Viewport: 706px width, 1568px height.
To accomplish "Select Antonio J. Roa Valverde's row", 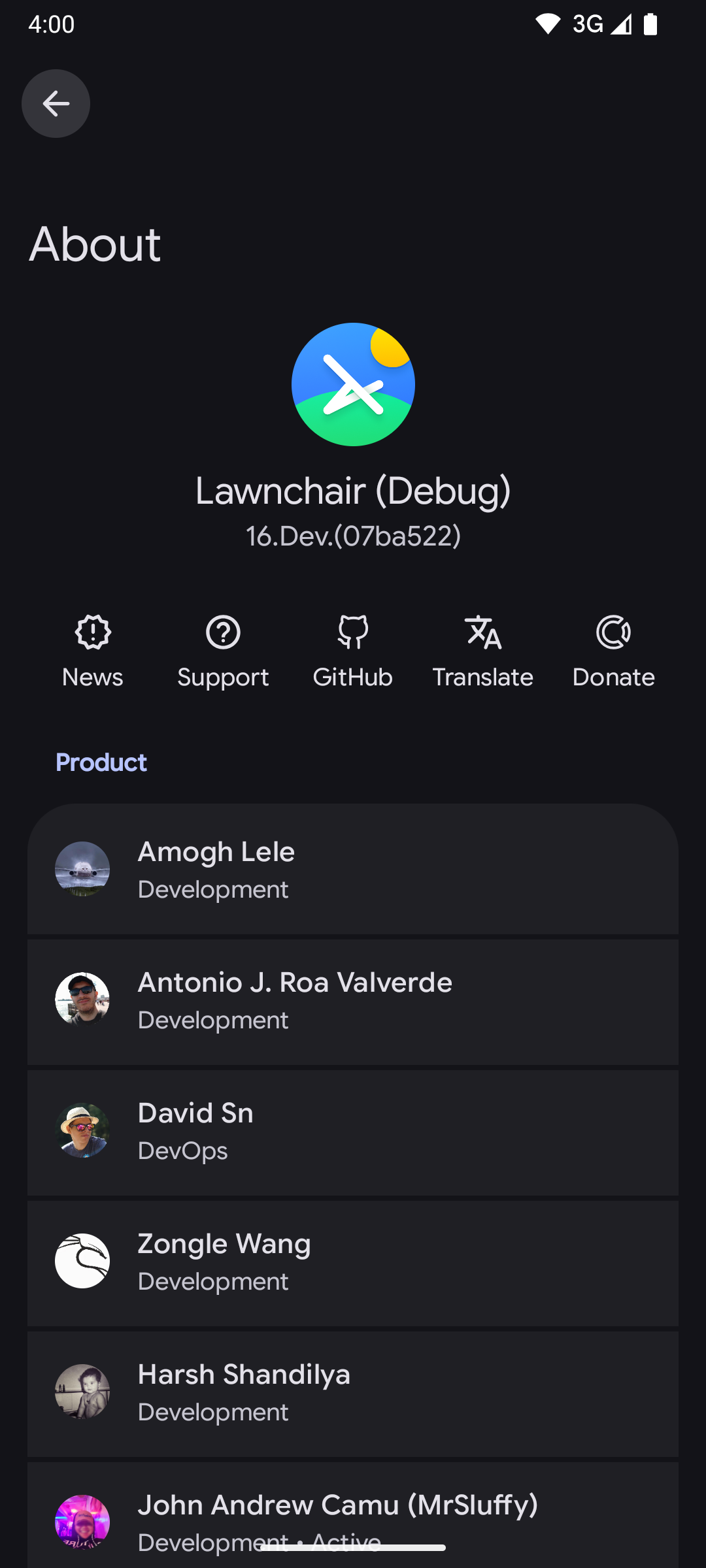I will [353, 1000].
